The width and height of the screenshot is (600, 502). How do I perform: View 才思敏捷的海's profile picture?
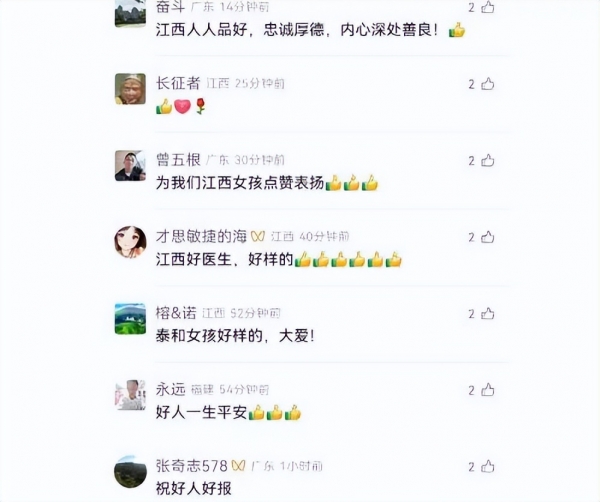130,242
